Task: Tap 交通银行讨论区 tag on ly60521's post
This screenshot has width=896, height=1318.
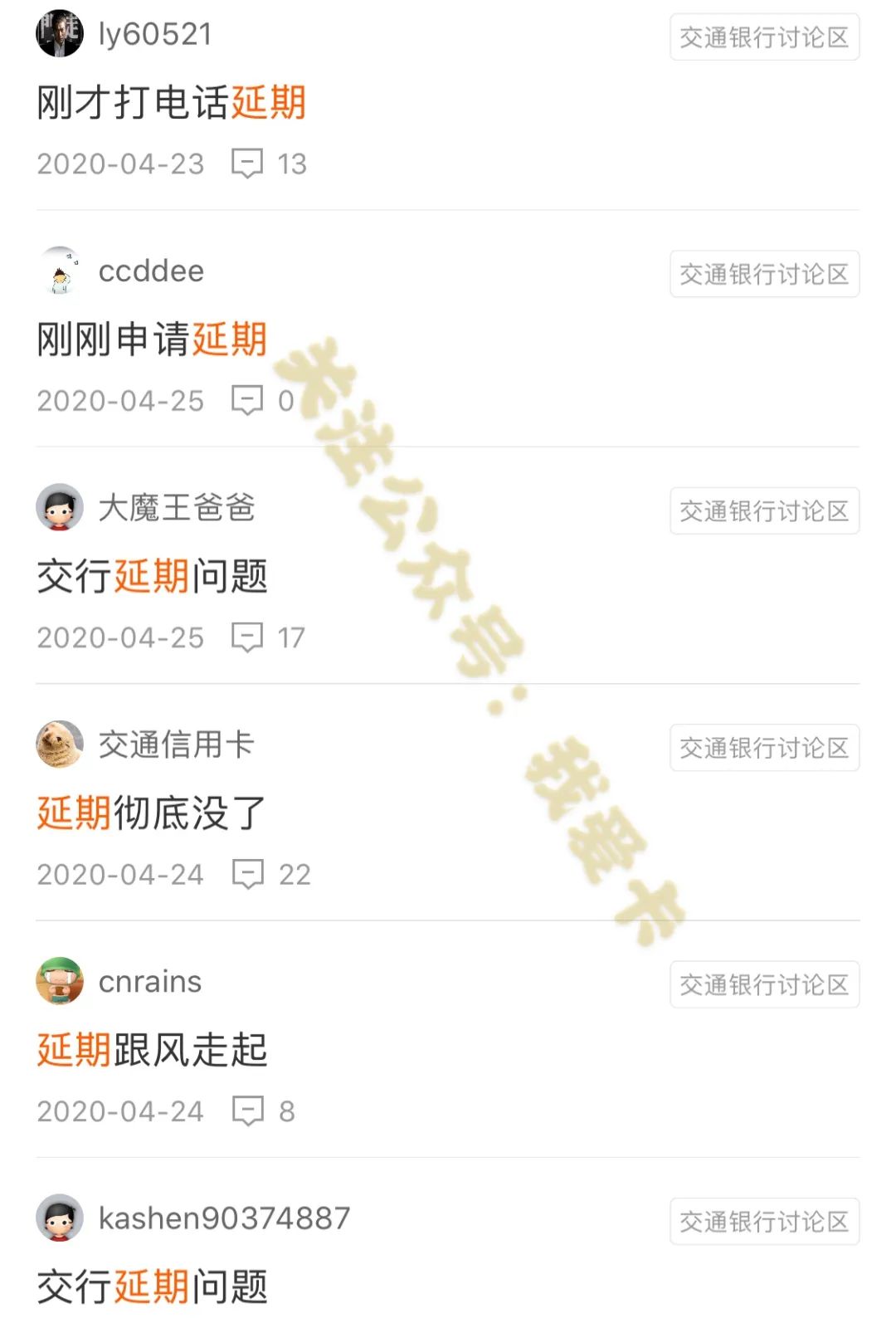Action: tap(764, 37)
